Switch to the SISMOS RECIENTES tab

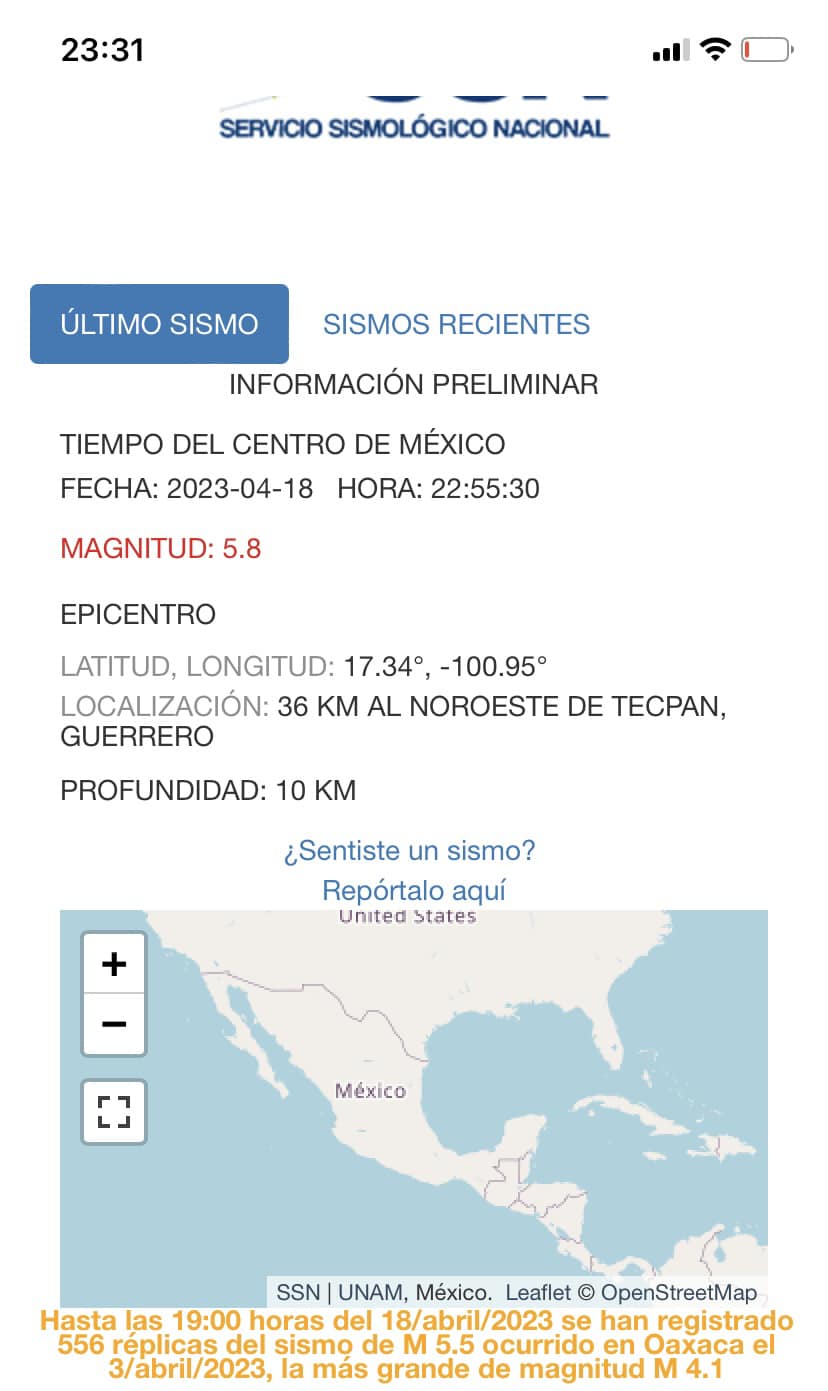[456, 324]
